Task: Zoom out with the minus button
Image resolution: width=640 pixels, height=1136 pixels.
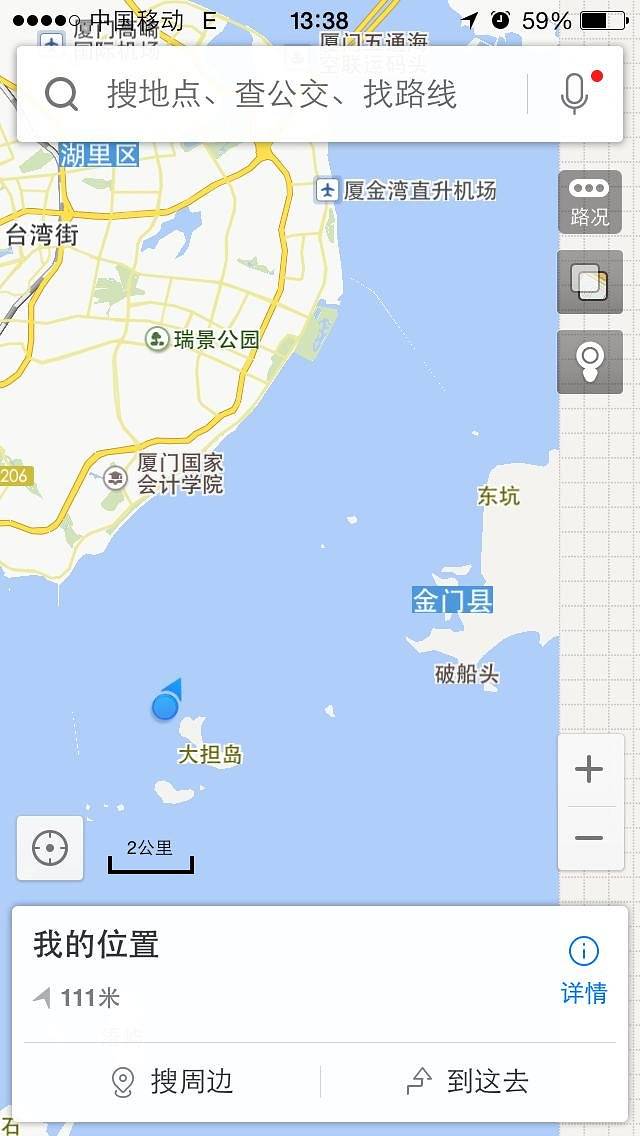Action: [589, 838]
